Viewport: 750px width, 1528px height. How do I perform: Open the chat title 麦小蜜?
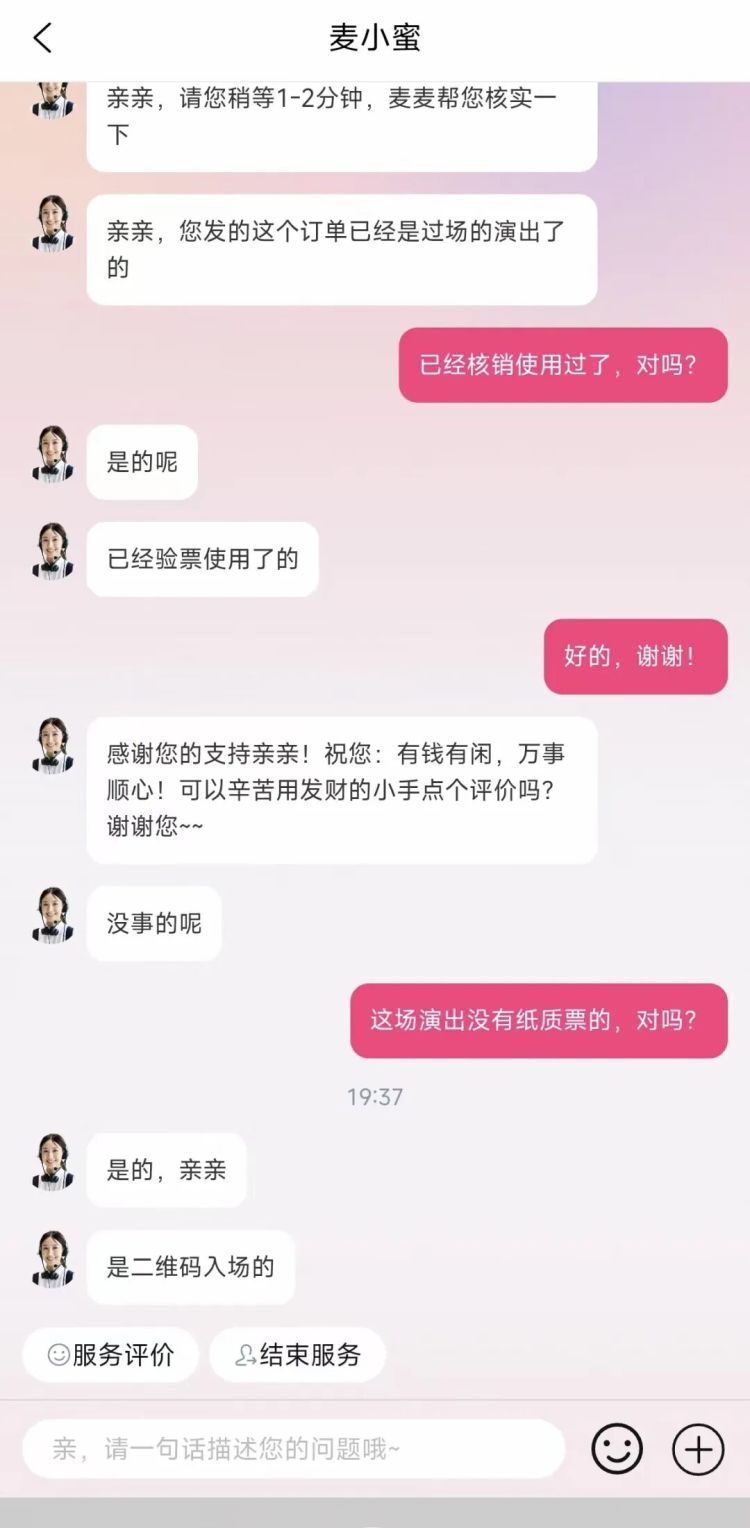[x=375, y=36]
